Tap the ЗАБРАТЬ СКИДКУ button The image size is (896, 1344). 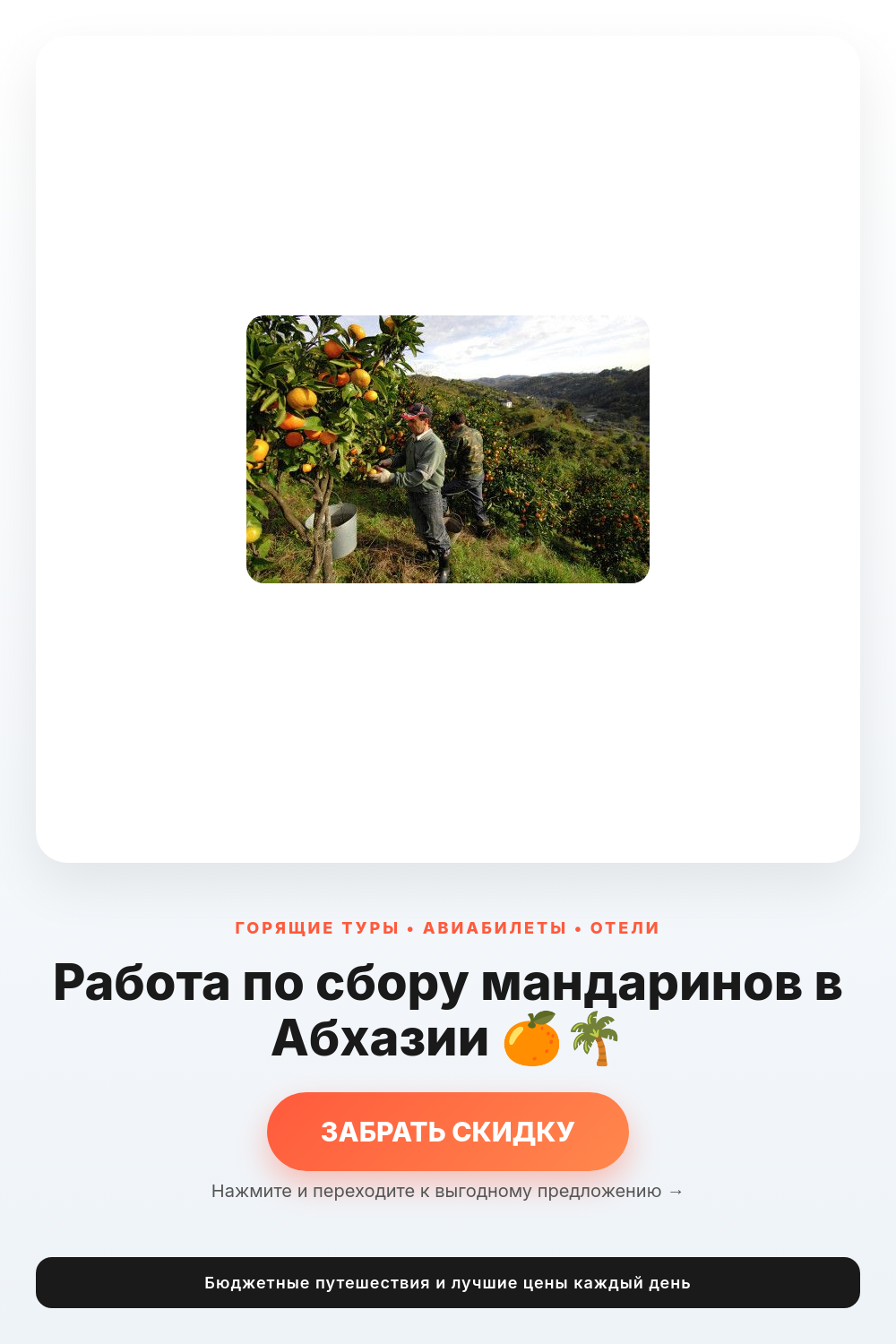point(448,1132)
